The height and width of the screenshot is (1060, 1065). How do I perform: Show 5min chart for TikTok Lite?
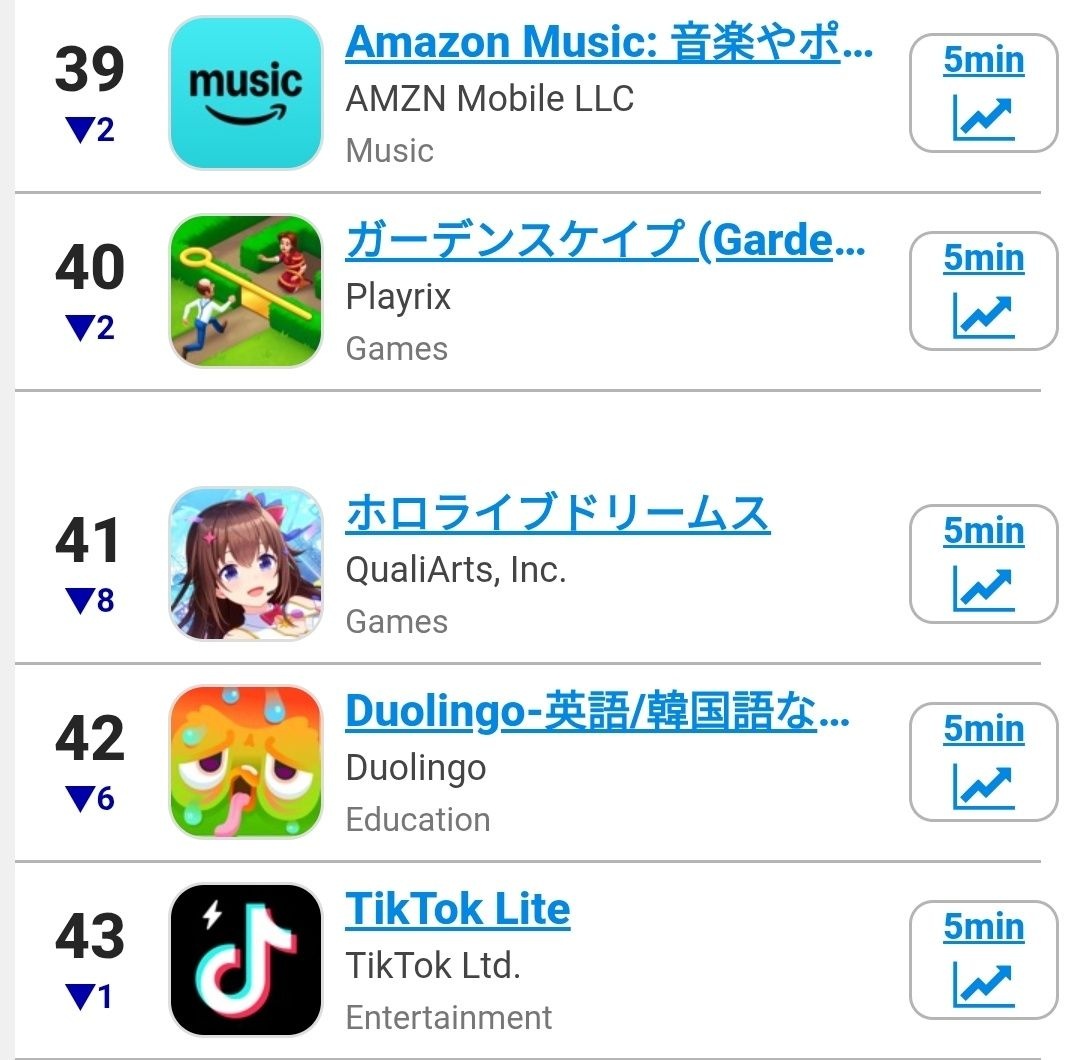(983, 960)
